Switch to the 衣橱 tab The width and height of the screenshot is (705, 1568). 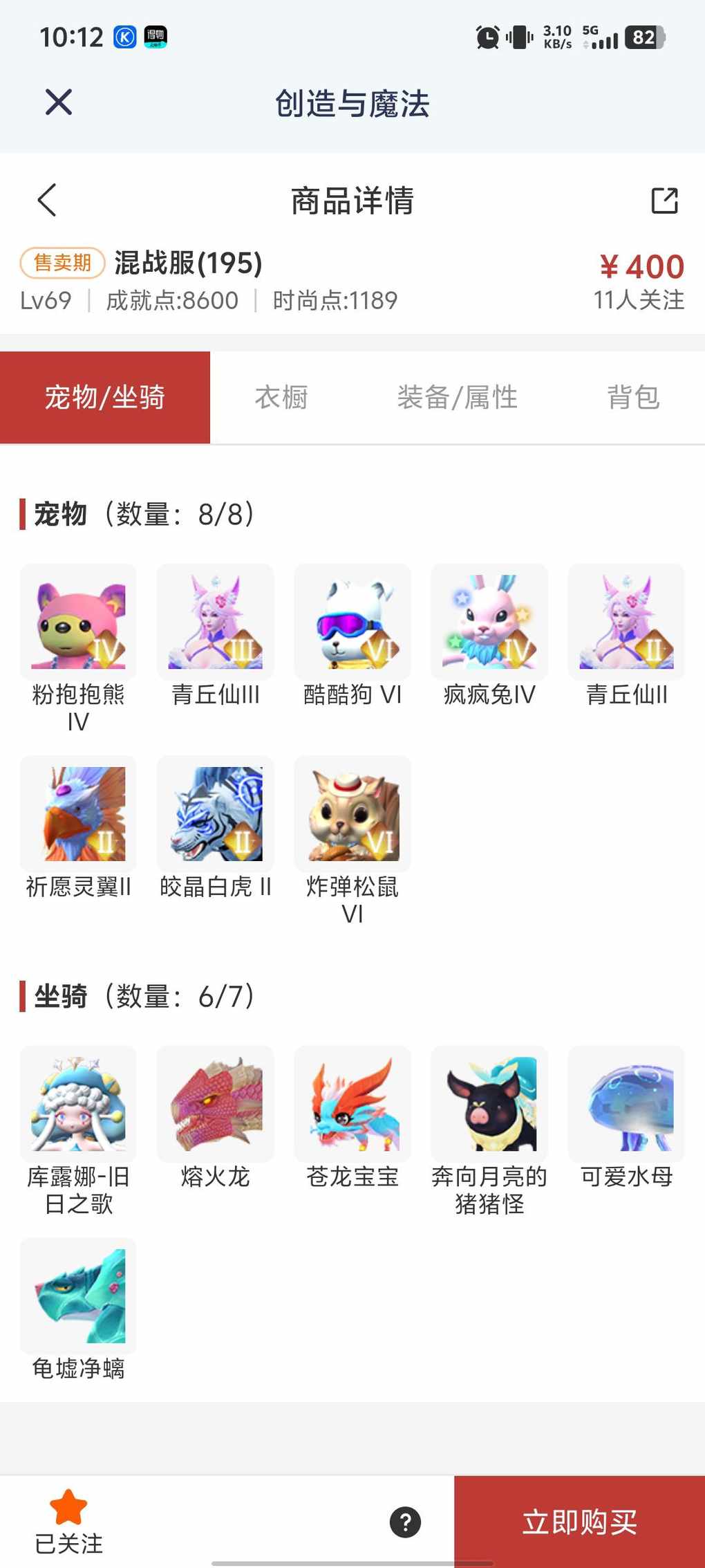point(281,398)
